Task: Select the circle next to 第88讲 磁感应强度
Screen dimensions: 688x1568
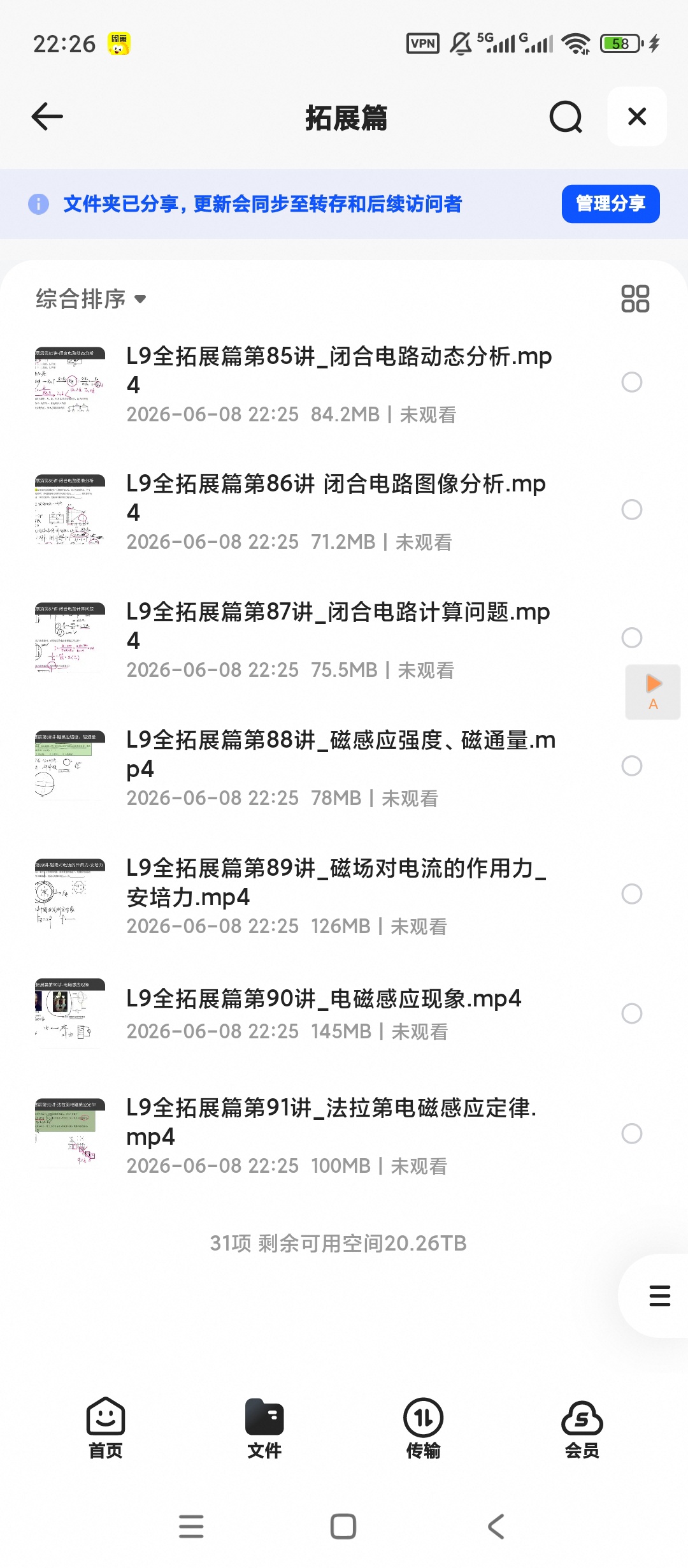Action: 631,766
